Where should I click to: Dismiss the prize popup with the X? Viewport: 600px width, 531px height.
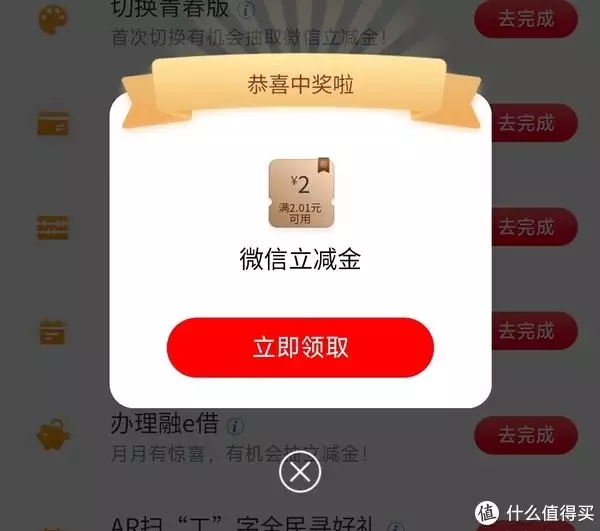point(299,472)
